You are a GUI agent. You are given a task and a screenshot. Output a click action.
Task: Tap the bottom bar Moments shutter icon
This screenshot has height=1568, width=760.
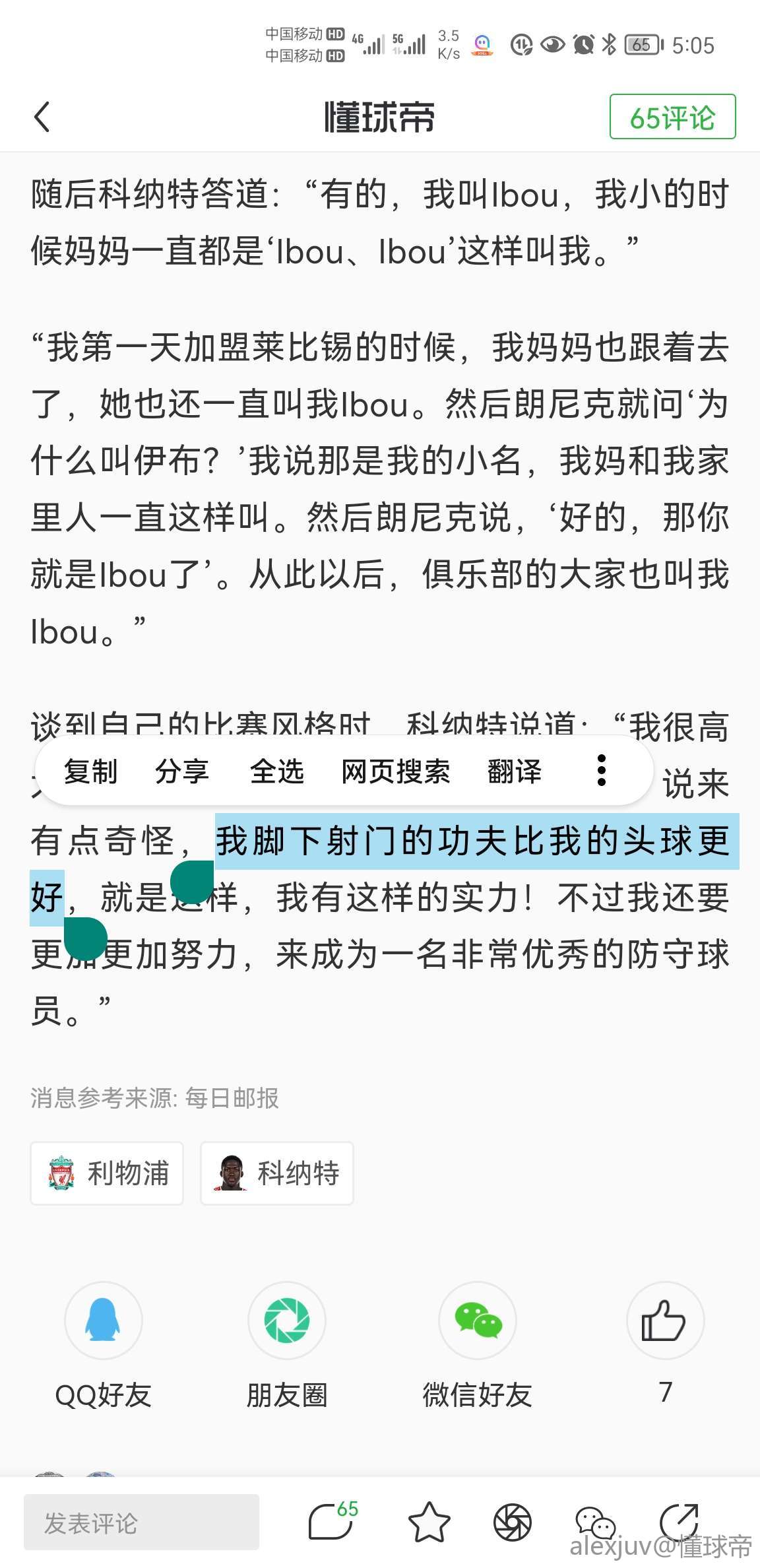pyautogui.click(x=513, y=1522)
